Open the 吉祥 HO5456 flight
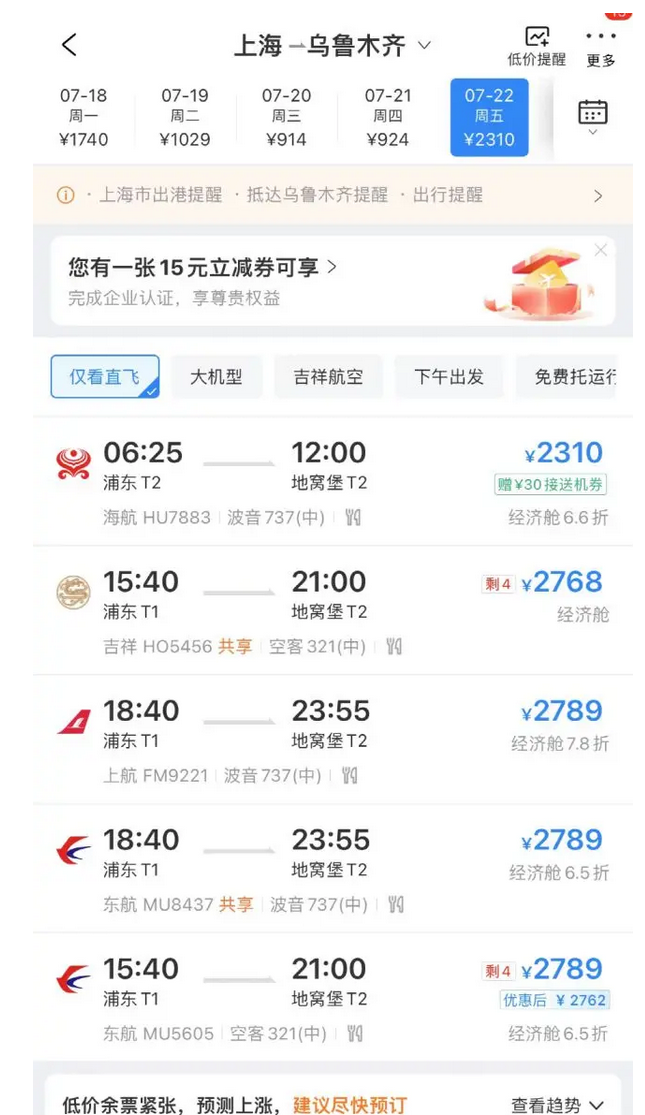 pos(332,611)
